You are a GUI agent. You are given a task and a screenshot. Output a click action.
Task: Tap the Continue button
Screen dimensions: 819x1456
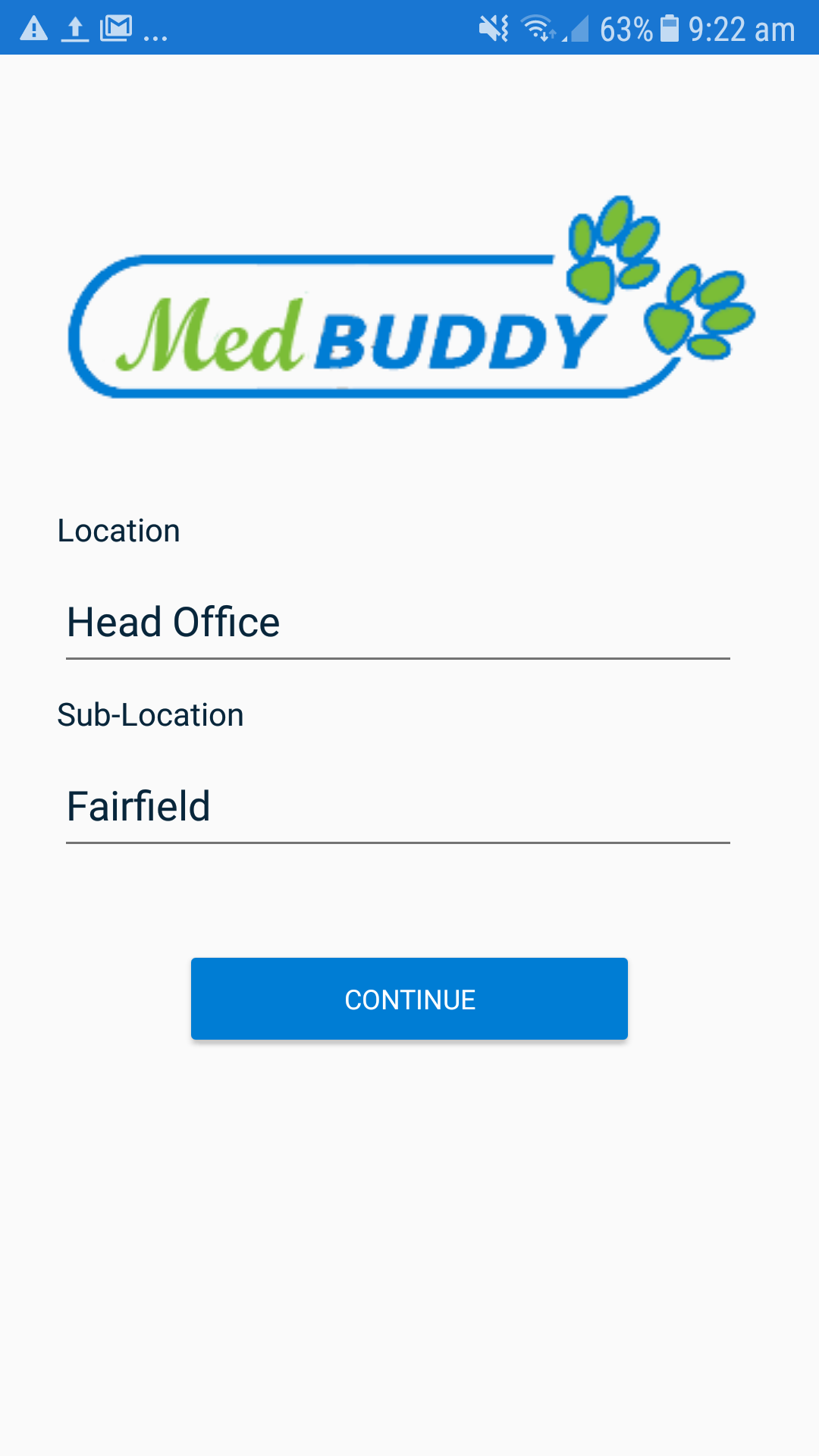(409, 999)
